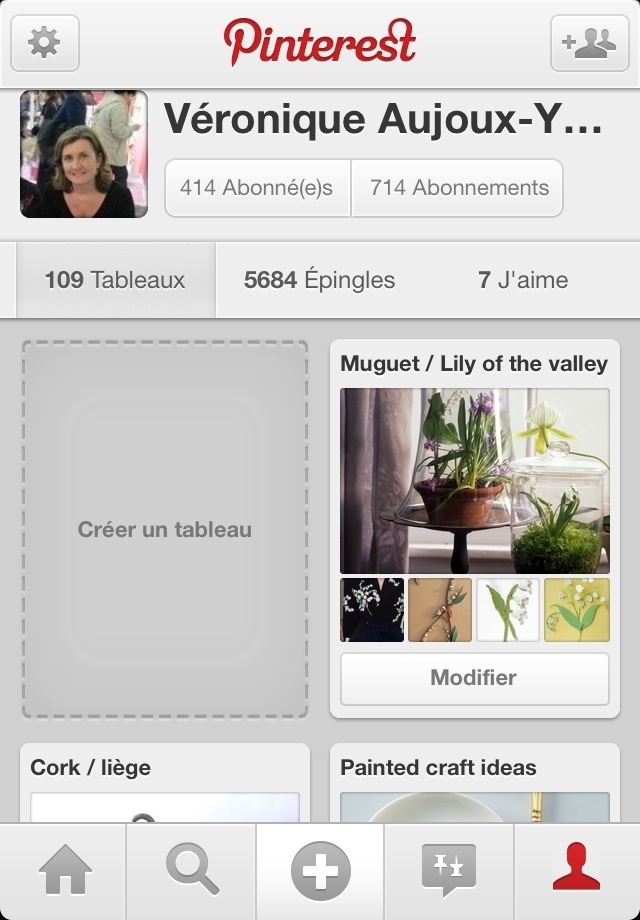The width and height of the screenshot is (640, 920).
Task: Open the search tab
Action: click(x=192, y=871)
